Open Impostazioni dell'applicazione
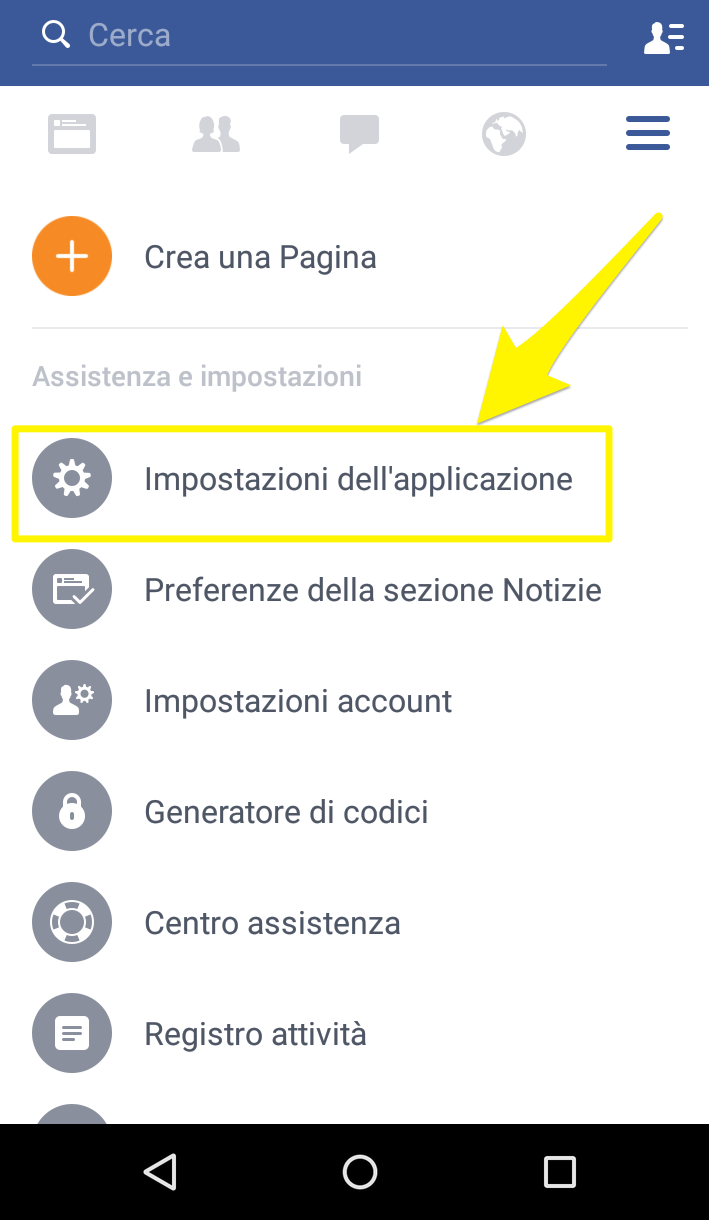This screenshot has width=709, height=1220. [354, 480]
